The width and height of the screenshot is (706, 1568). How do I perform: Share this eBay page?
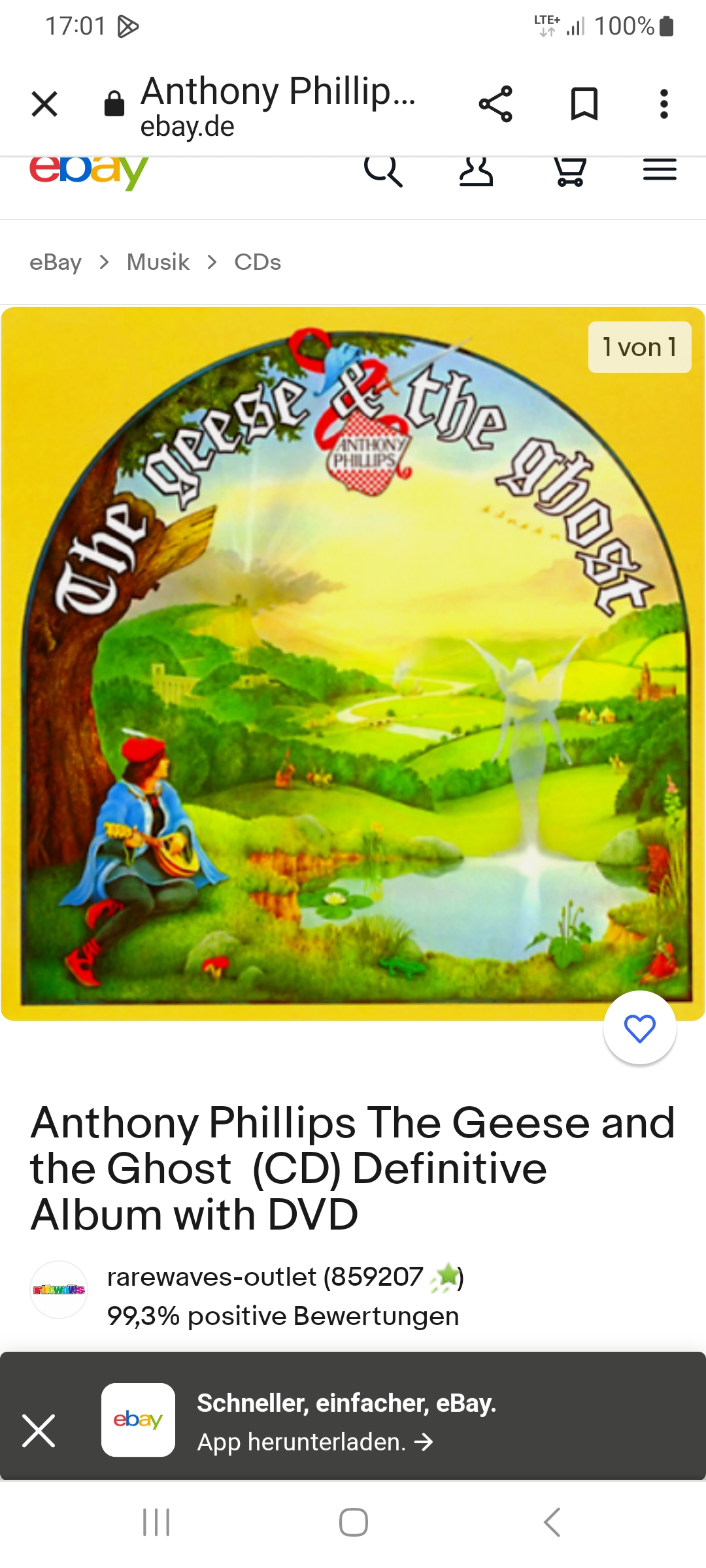(496, 104)
